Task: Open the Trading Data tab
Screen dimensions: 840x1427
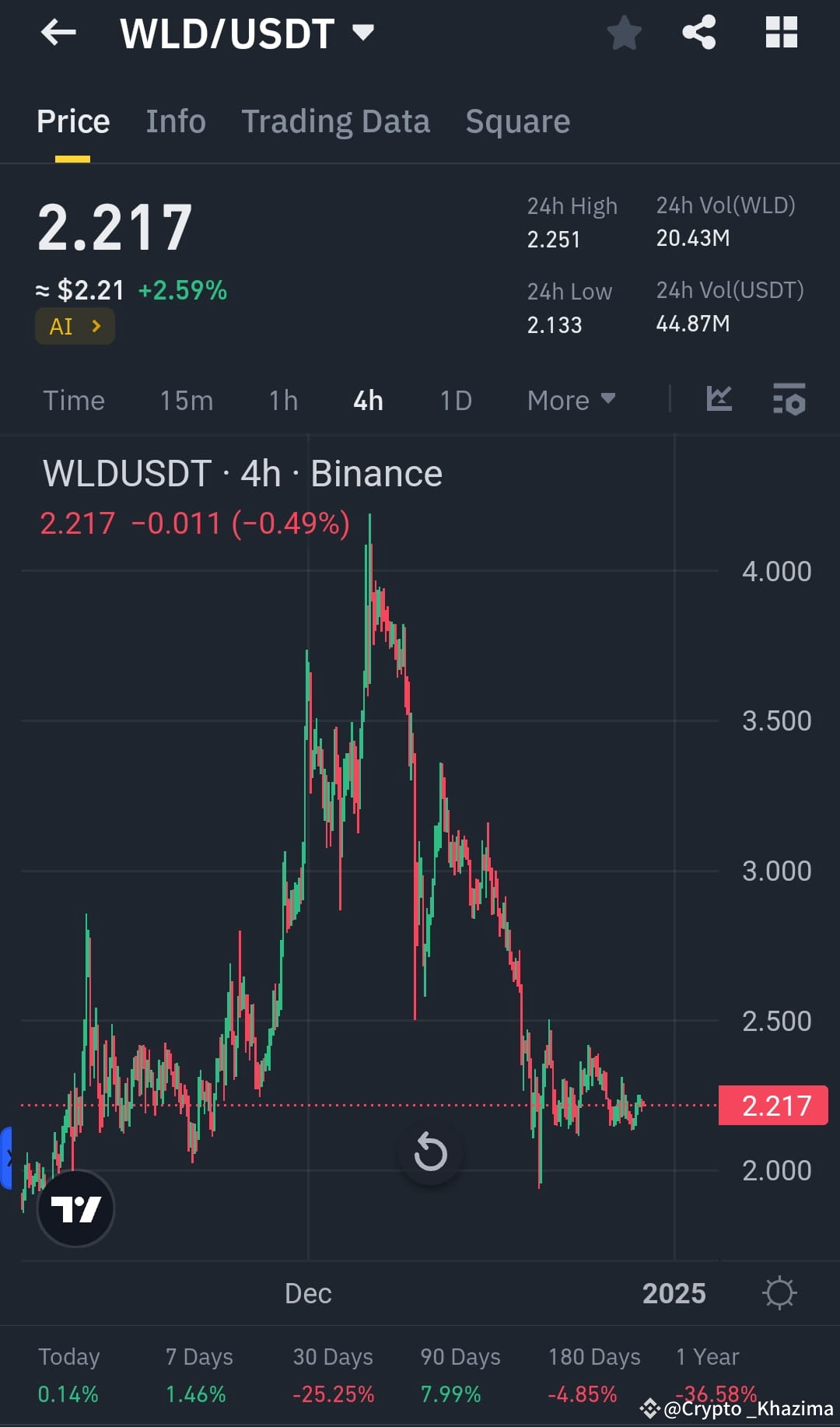Action: pos(335,121)
